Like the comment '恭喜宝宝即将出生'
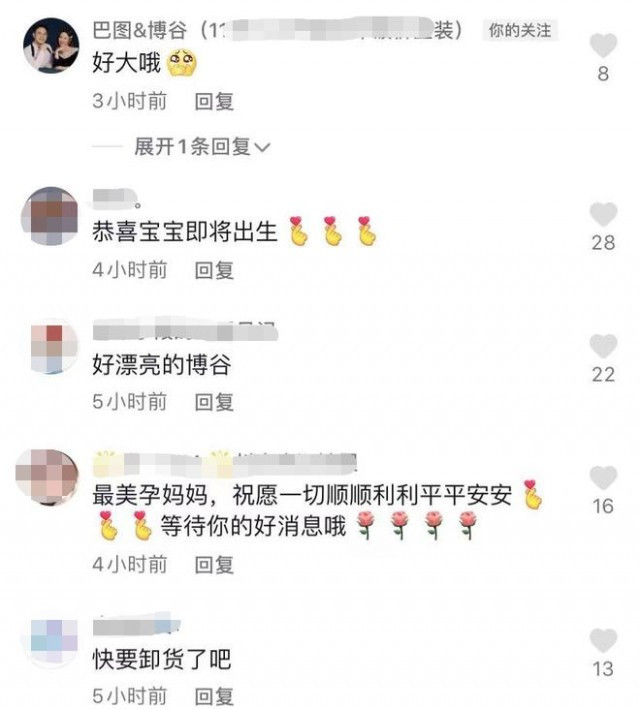The height and width of the screenshot is (709, 640). 603,215
